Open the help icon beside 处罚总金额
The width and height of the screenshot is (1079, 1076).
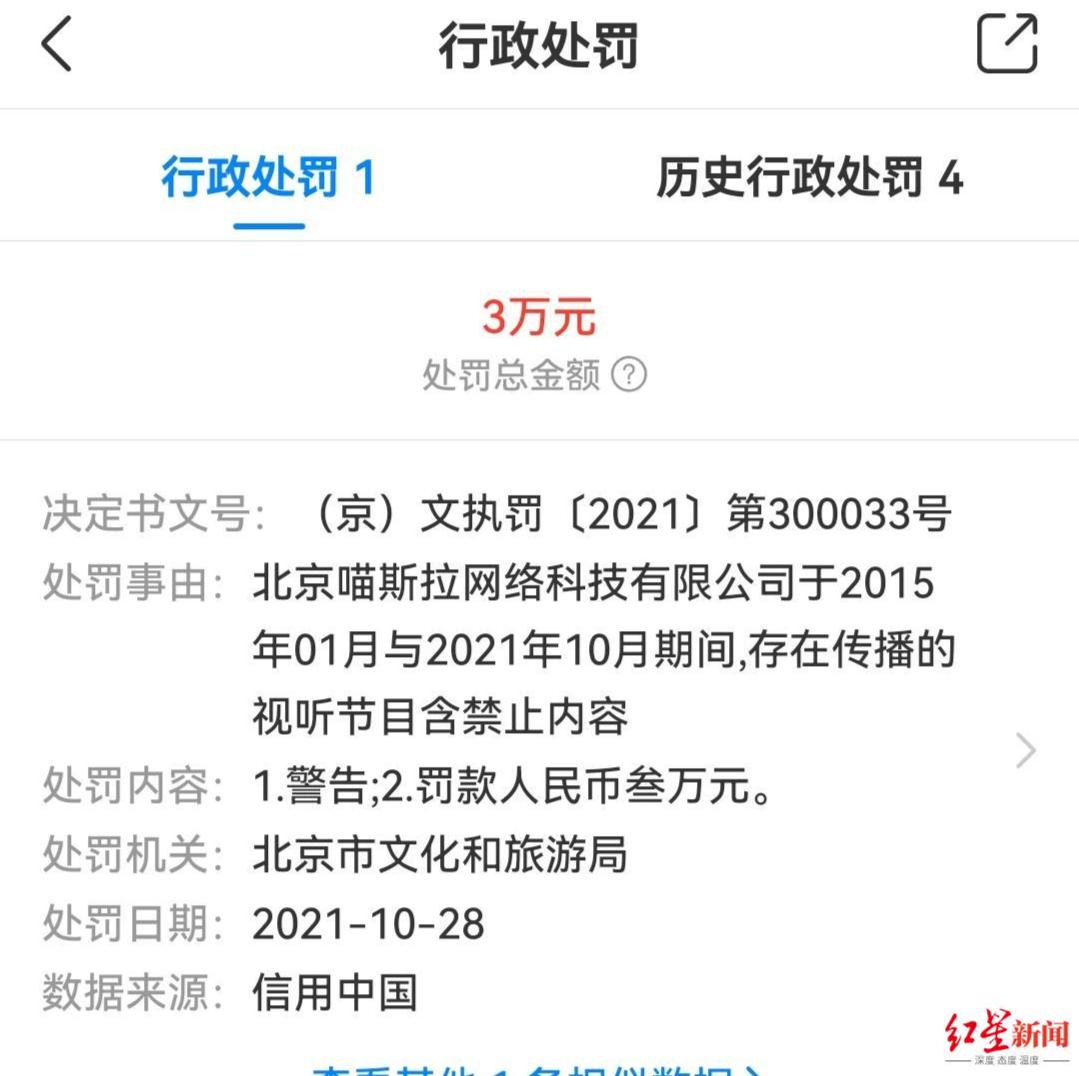click(629, 376)
